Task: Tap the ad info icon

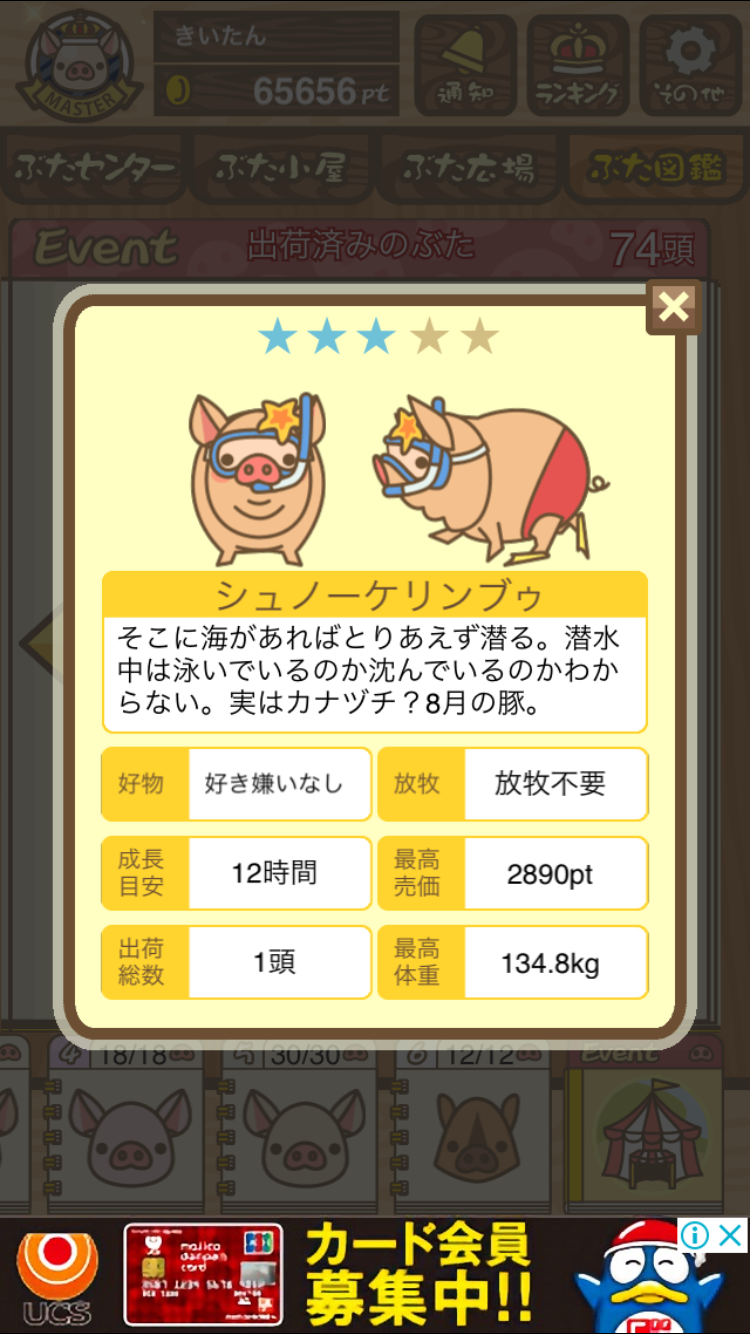Action: pos(694,1236)
